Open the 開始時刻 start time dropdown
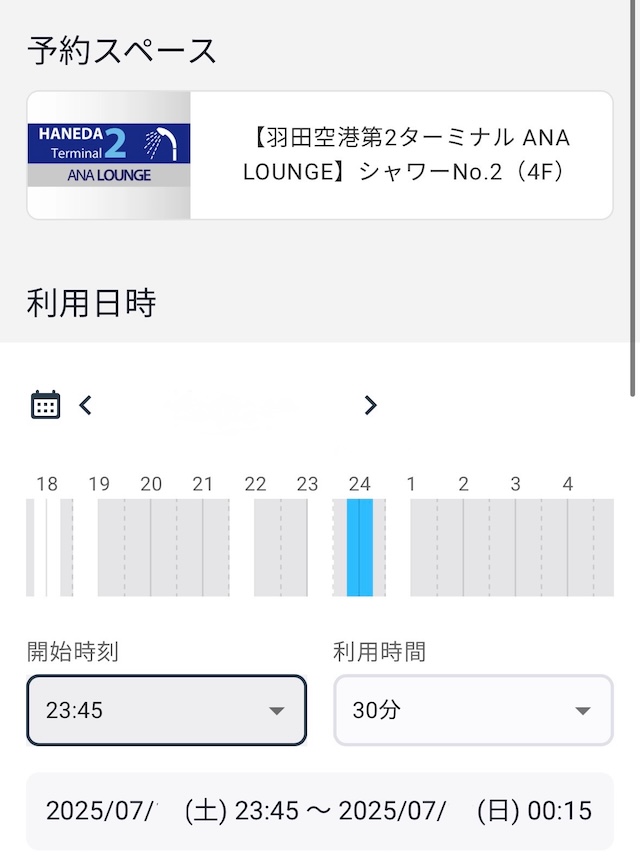The width and height of the screenshot is (640, 863). 166,711
